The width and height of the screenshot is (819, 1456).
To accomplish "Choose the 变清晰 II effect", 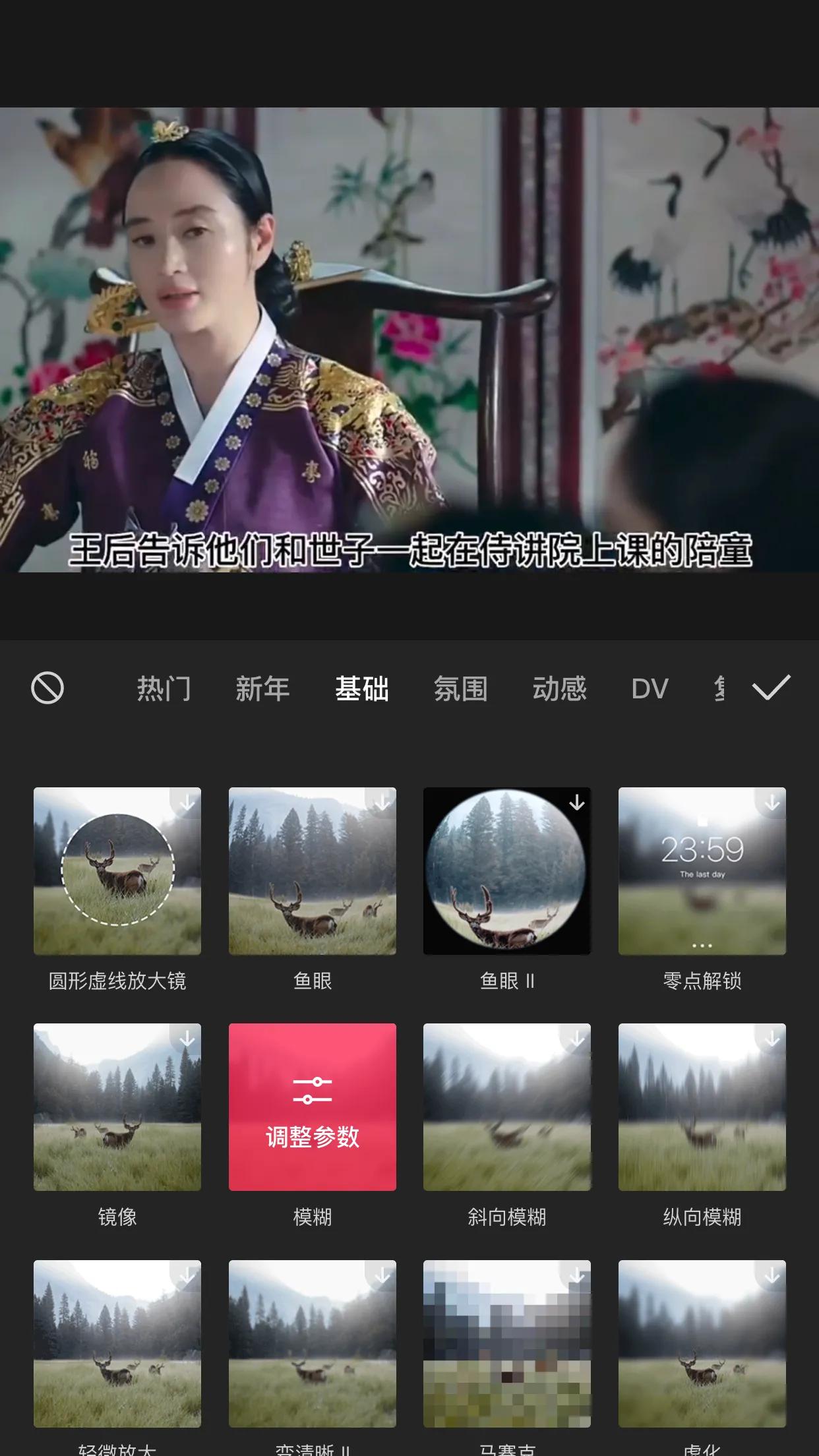I will pyautogui.click(x=313, y=1343).
